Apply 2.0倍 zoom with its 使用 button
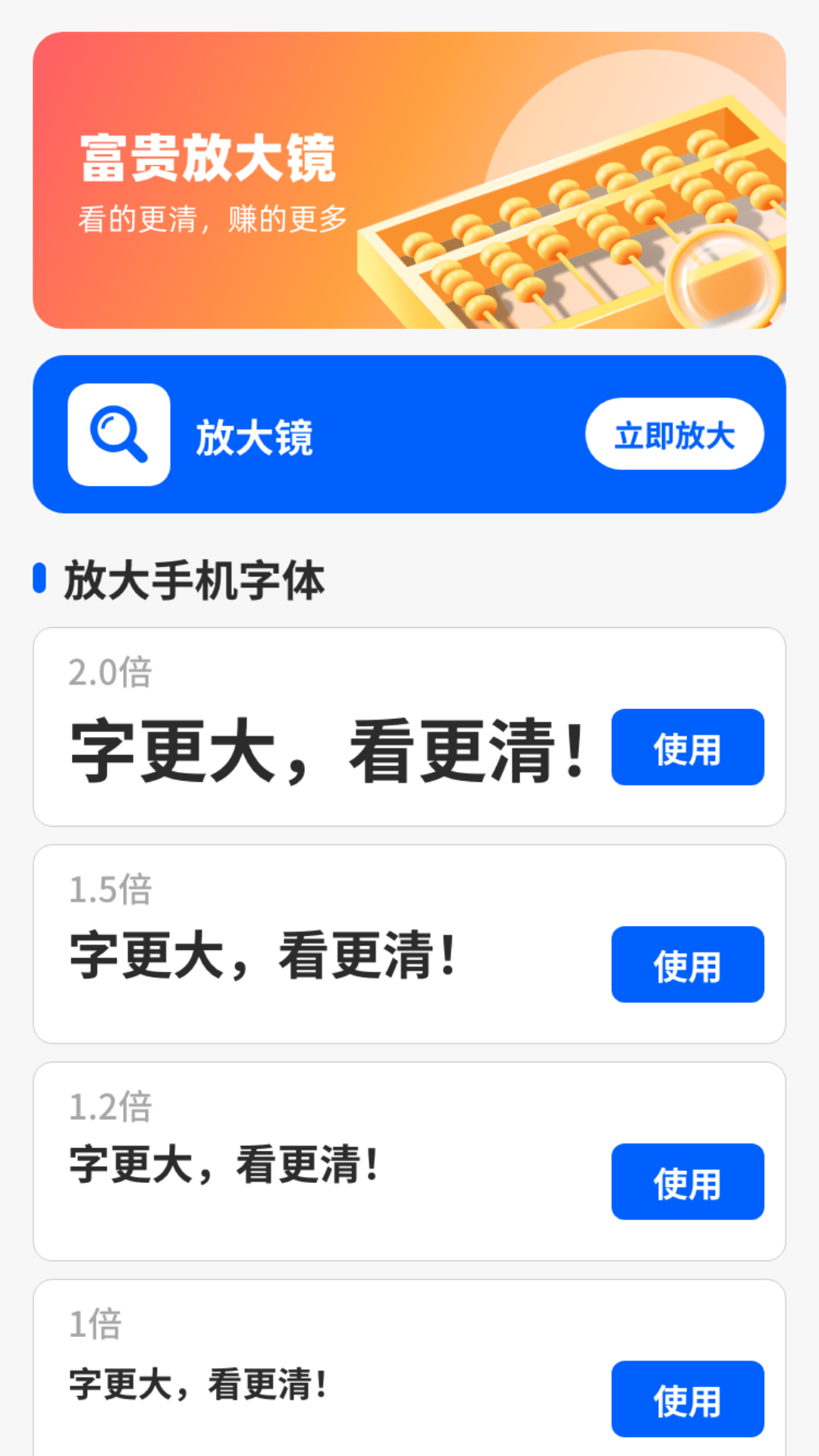The width and height of the screenshot is (819, 1456). click(x=687, y=748)
